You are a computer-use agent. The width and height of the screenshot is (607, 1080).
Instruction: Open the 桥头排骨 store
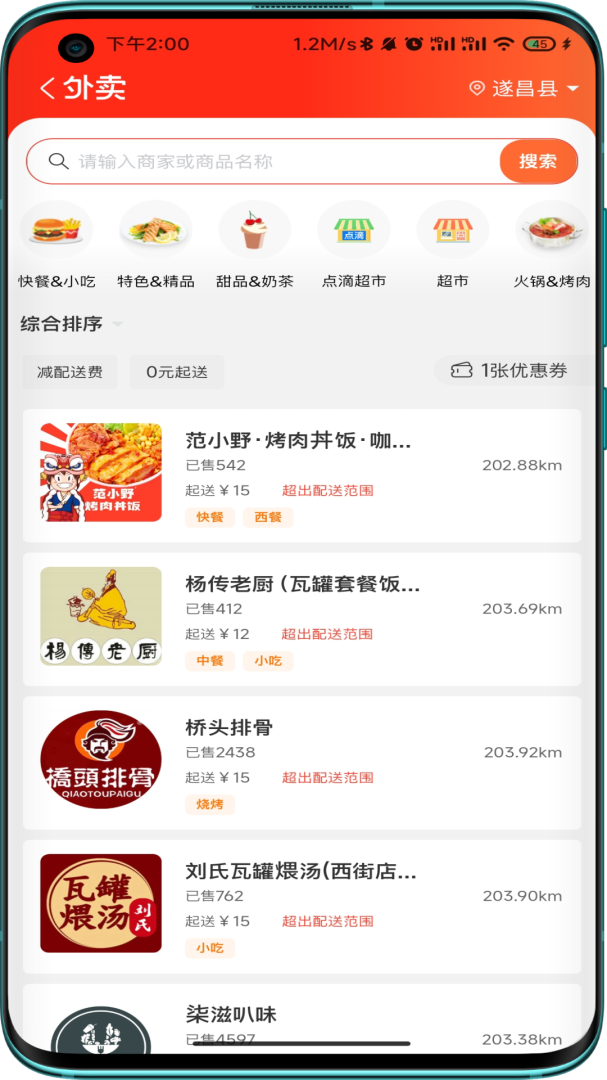click(x=301, y=763)
